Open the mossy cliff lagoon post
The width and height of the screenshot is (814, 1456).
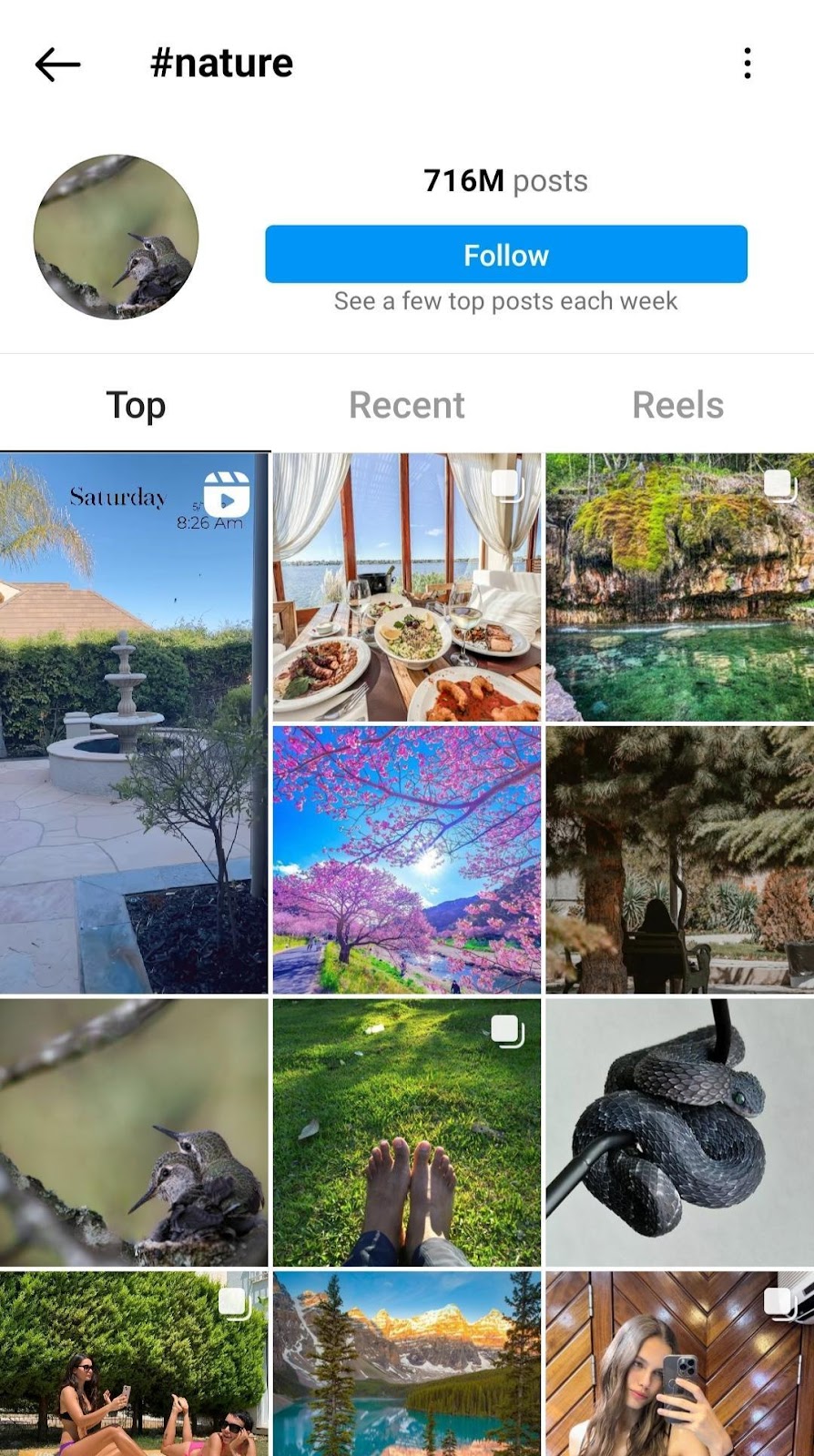click(x=679, y=587)
